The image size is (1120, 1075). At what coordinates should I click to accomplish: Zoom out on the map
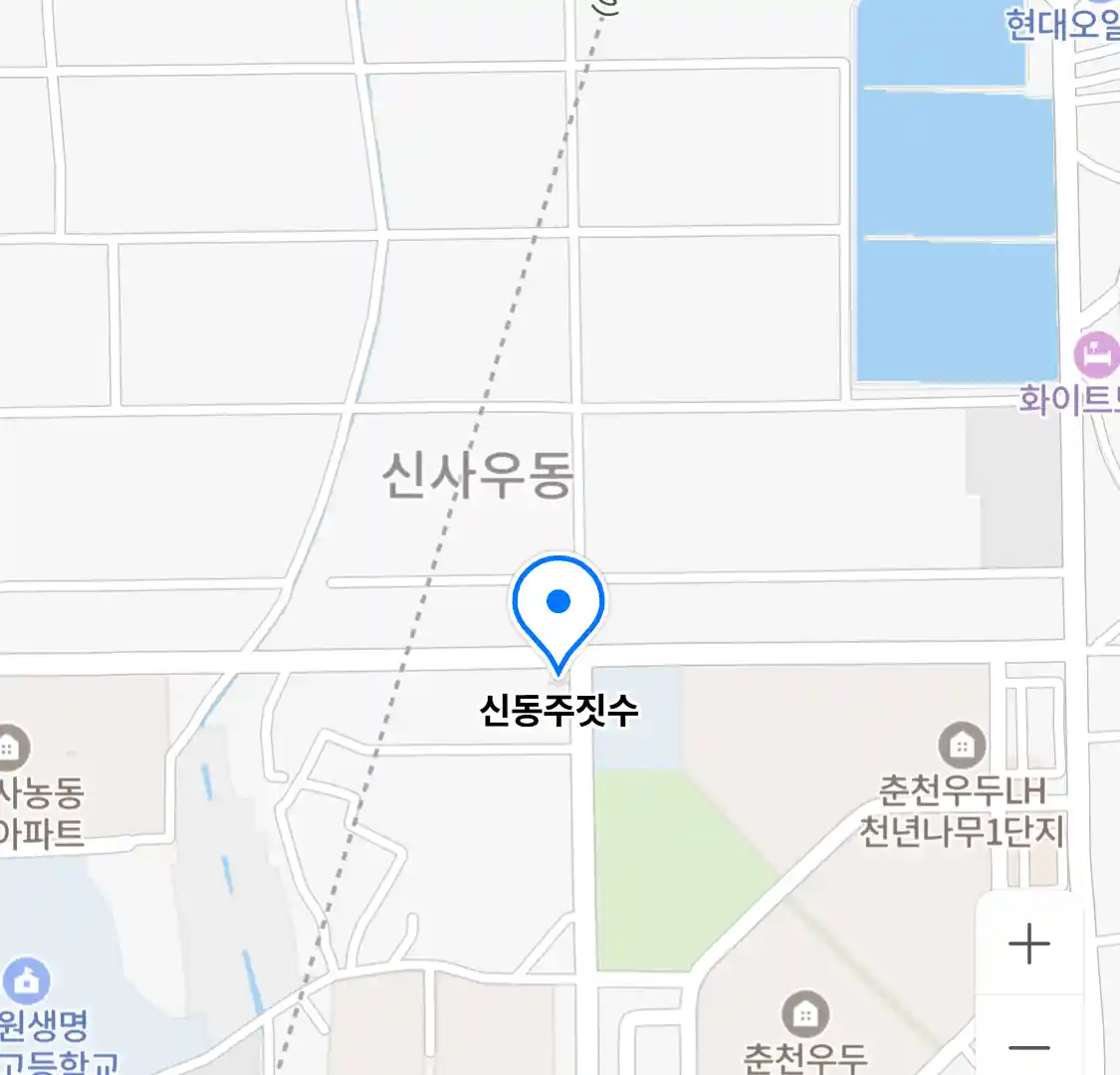(1028, 1047)
